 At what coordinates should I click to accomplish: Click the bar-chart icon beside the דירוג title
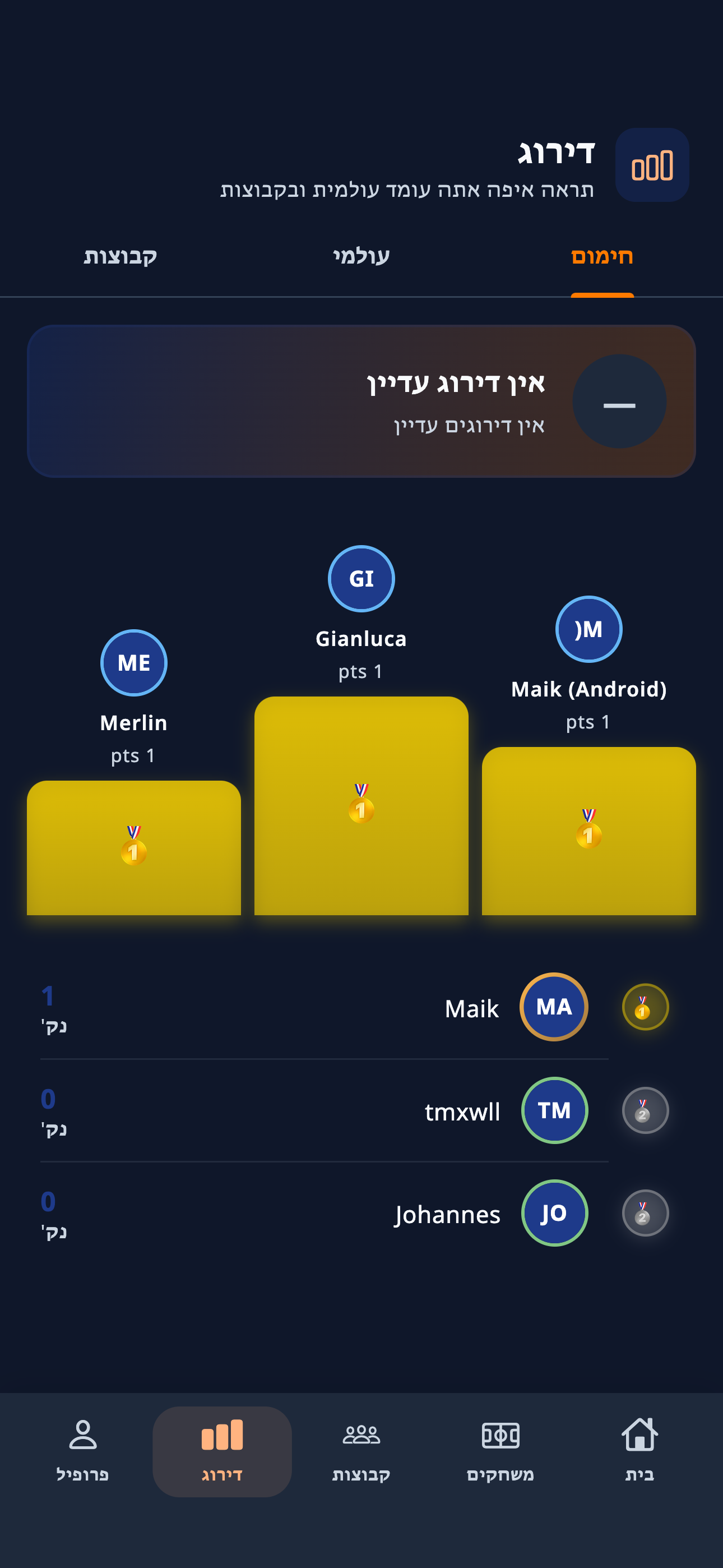(x=652, y=165)
